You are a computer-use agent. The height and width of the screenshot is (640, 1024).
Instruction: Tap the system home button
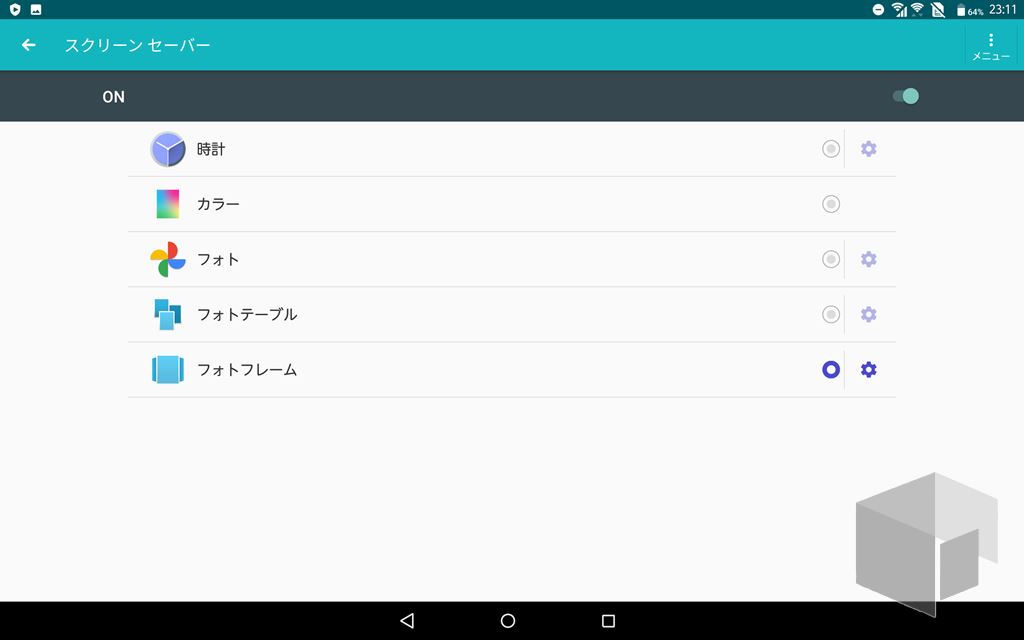point(507,621)
